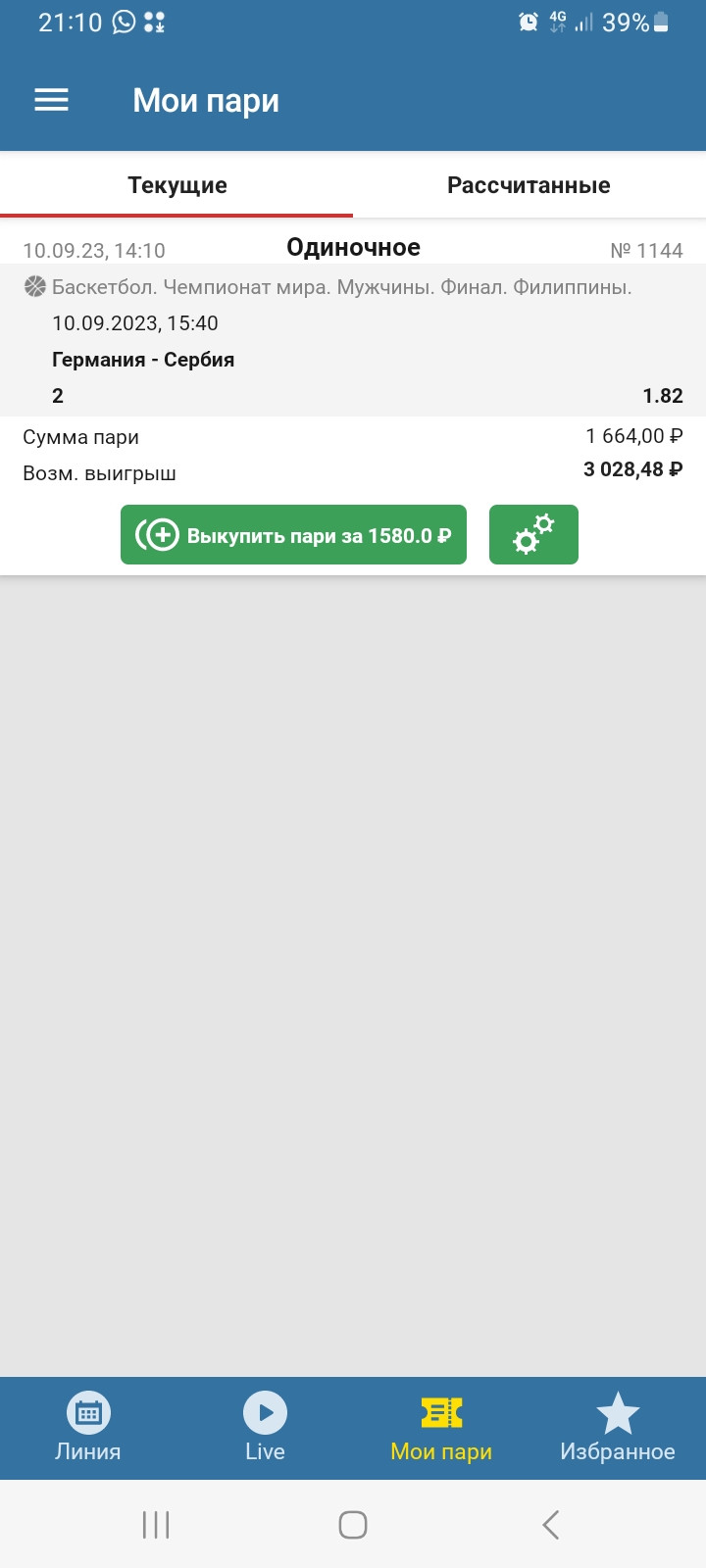The image size is (706, 1568).
Task: Go to the system home screen
Action: click(x=353, y=1525)
